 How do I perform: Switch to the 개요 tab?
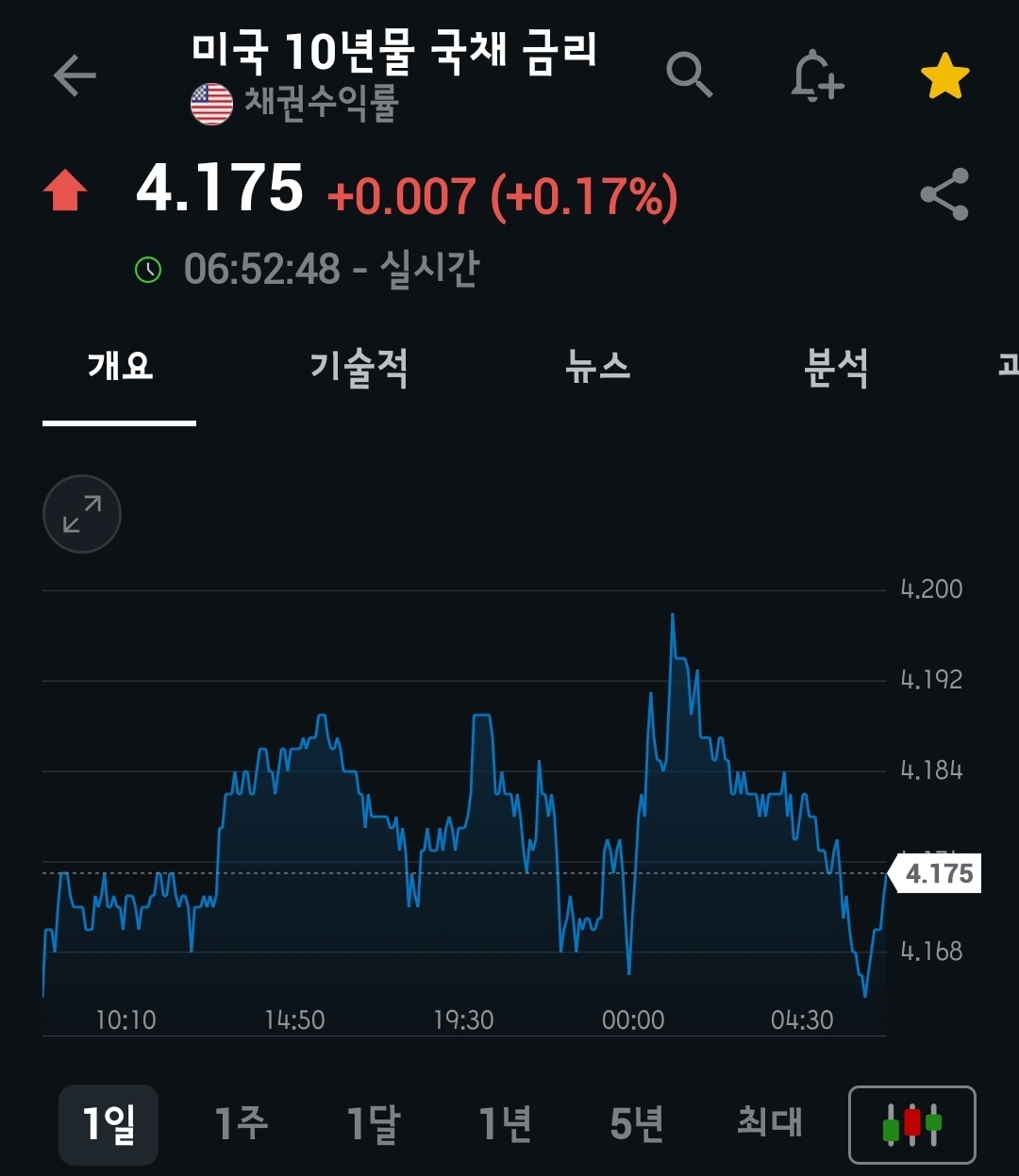point(120,366)
